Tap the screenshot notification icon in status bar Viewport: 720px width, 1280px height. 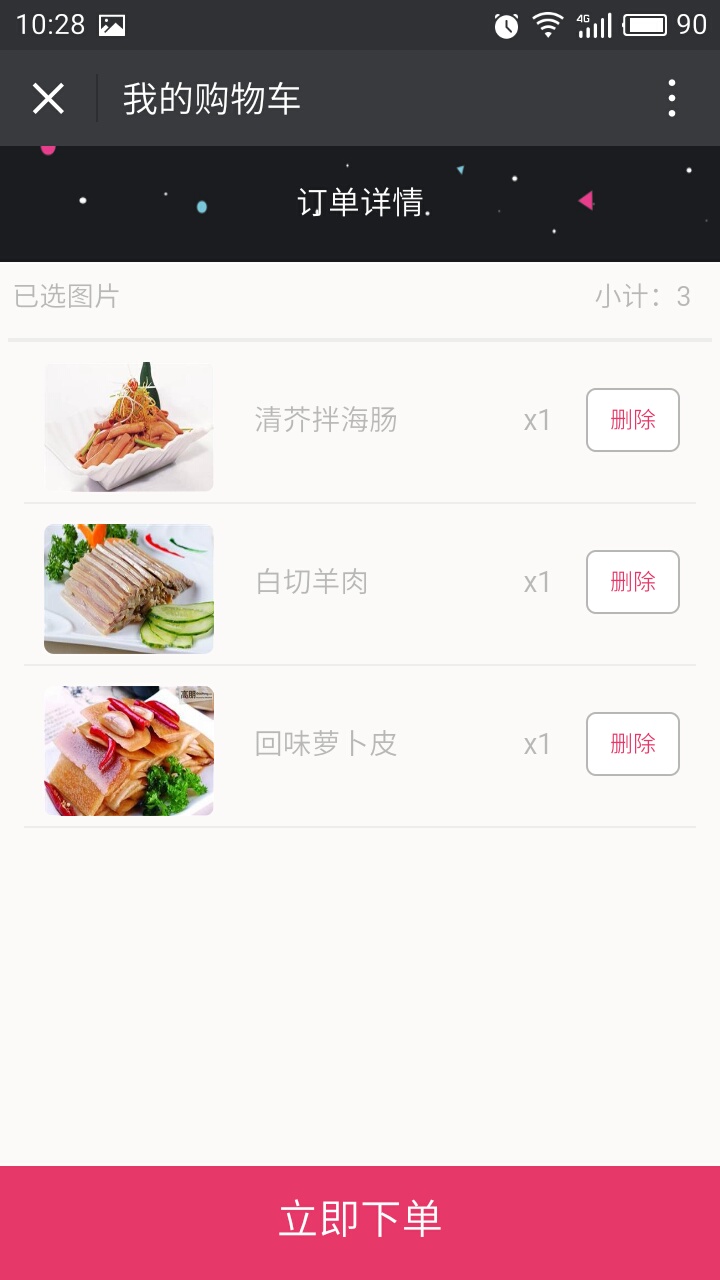tap(109, 26)
